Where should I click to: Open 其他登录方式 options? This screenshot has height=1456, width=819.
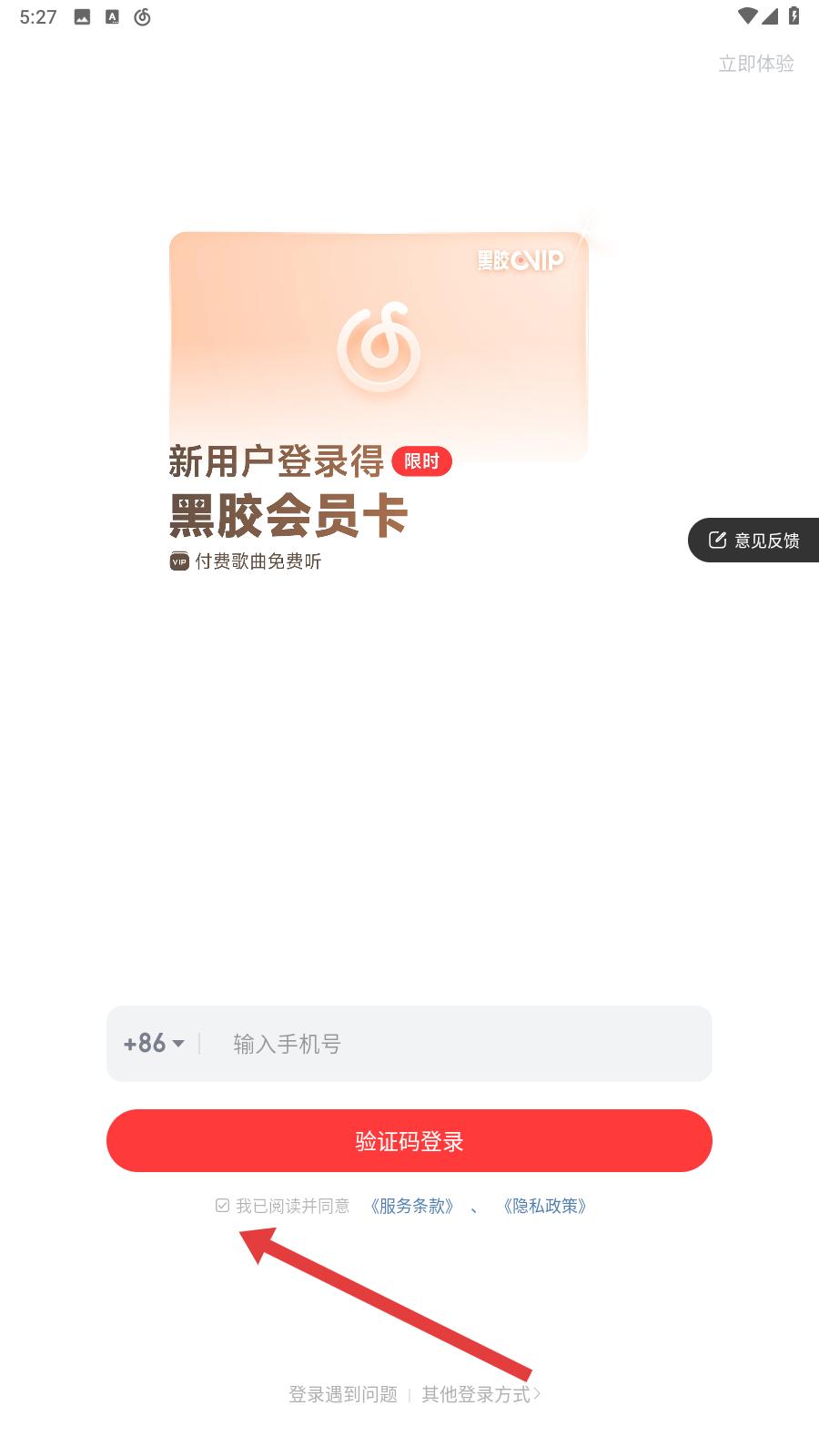click(480, 1394)
